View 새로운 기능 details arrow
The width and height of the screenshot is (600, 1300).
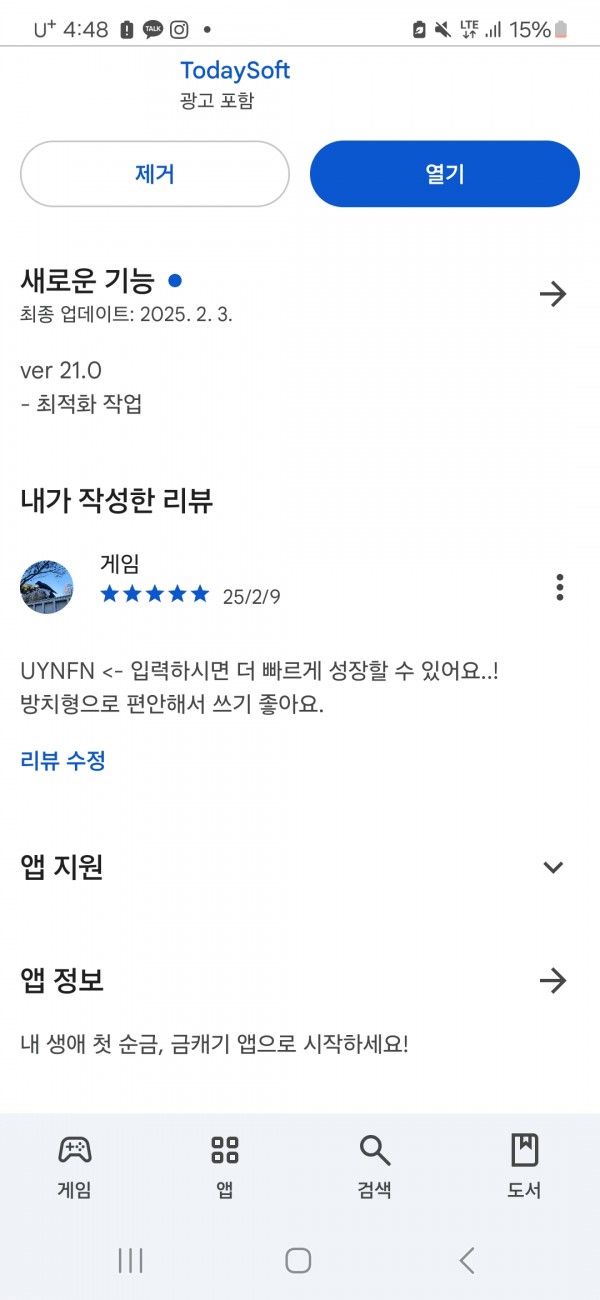coord(553,294)
